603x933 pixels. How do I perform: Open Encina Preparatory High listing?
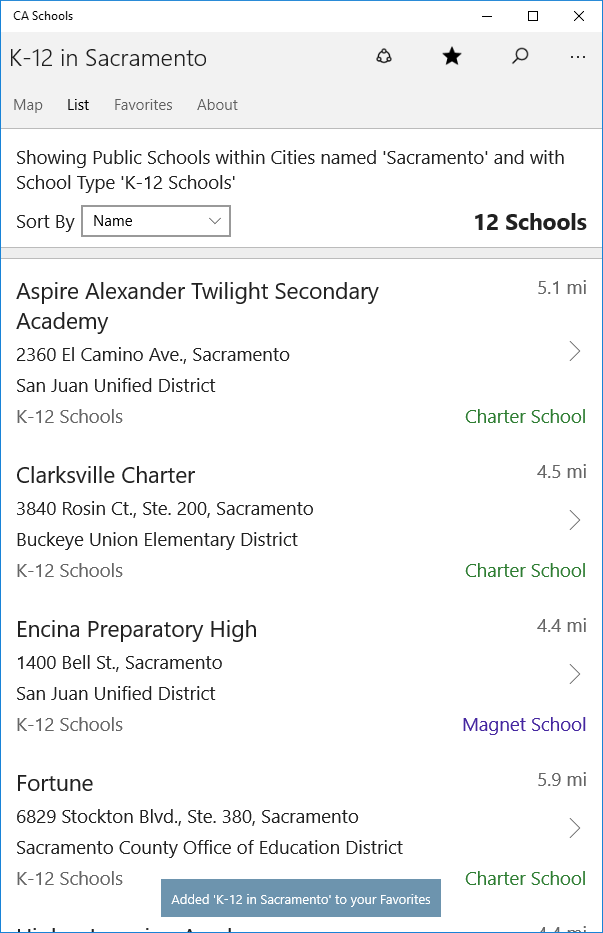(x=300, y=675)
